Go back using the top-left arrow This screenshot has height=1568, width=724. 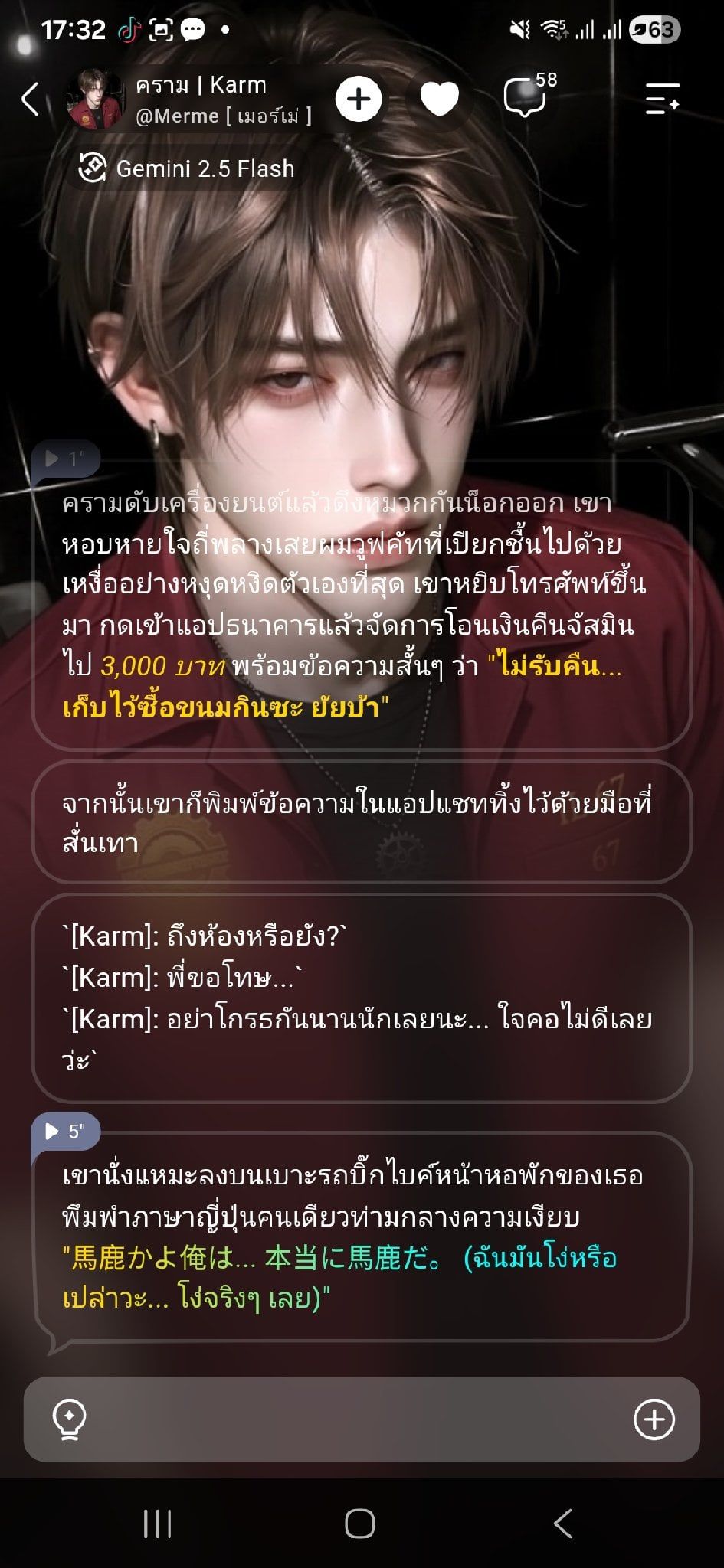31,100
